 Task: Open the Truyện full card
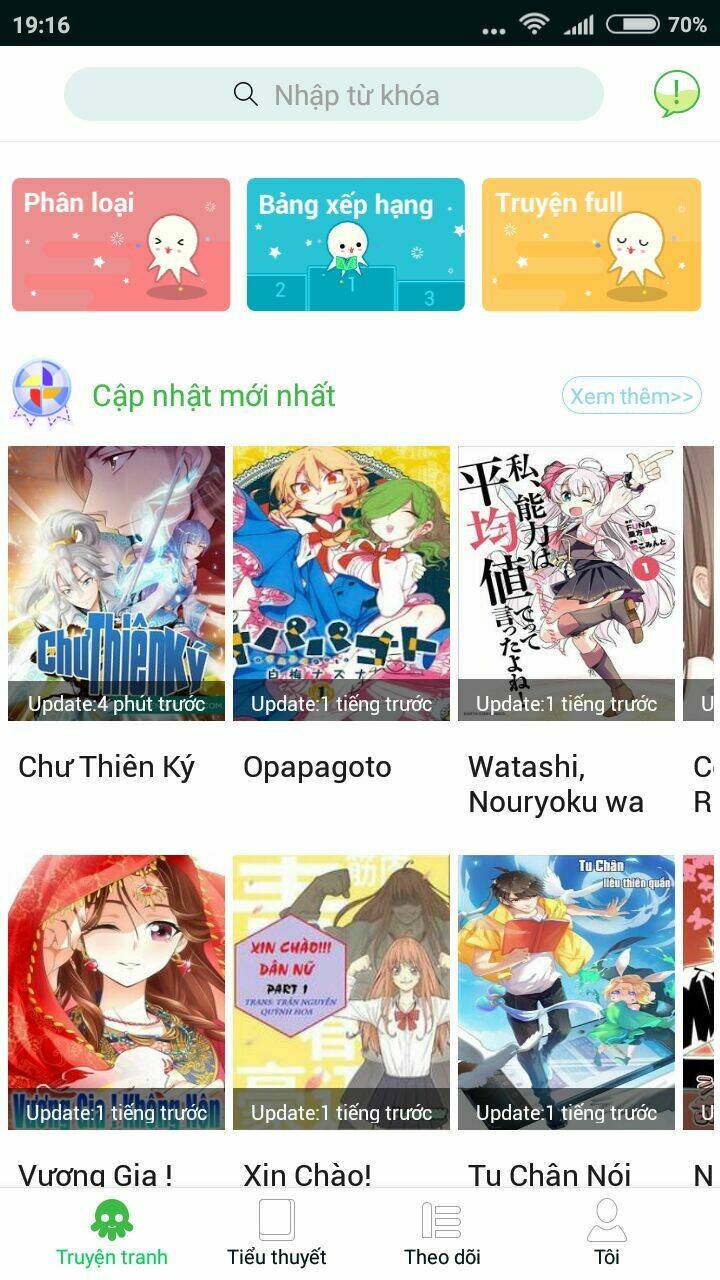point(591,243)
